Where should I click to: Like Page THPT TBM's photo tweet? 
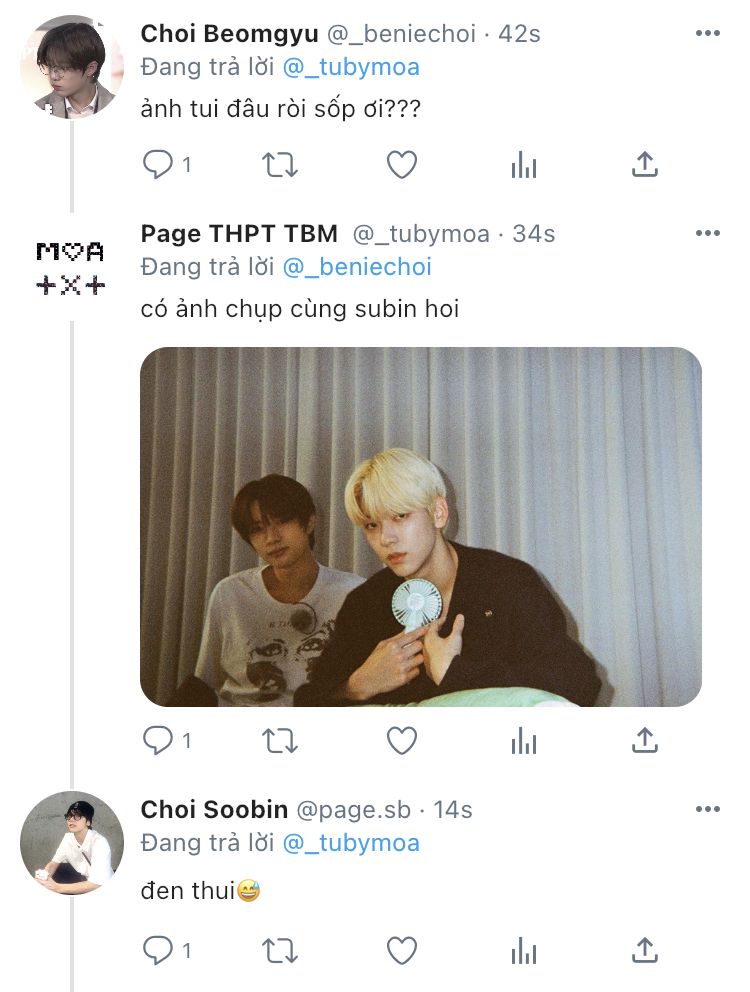[402, 741]
